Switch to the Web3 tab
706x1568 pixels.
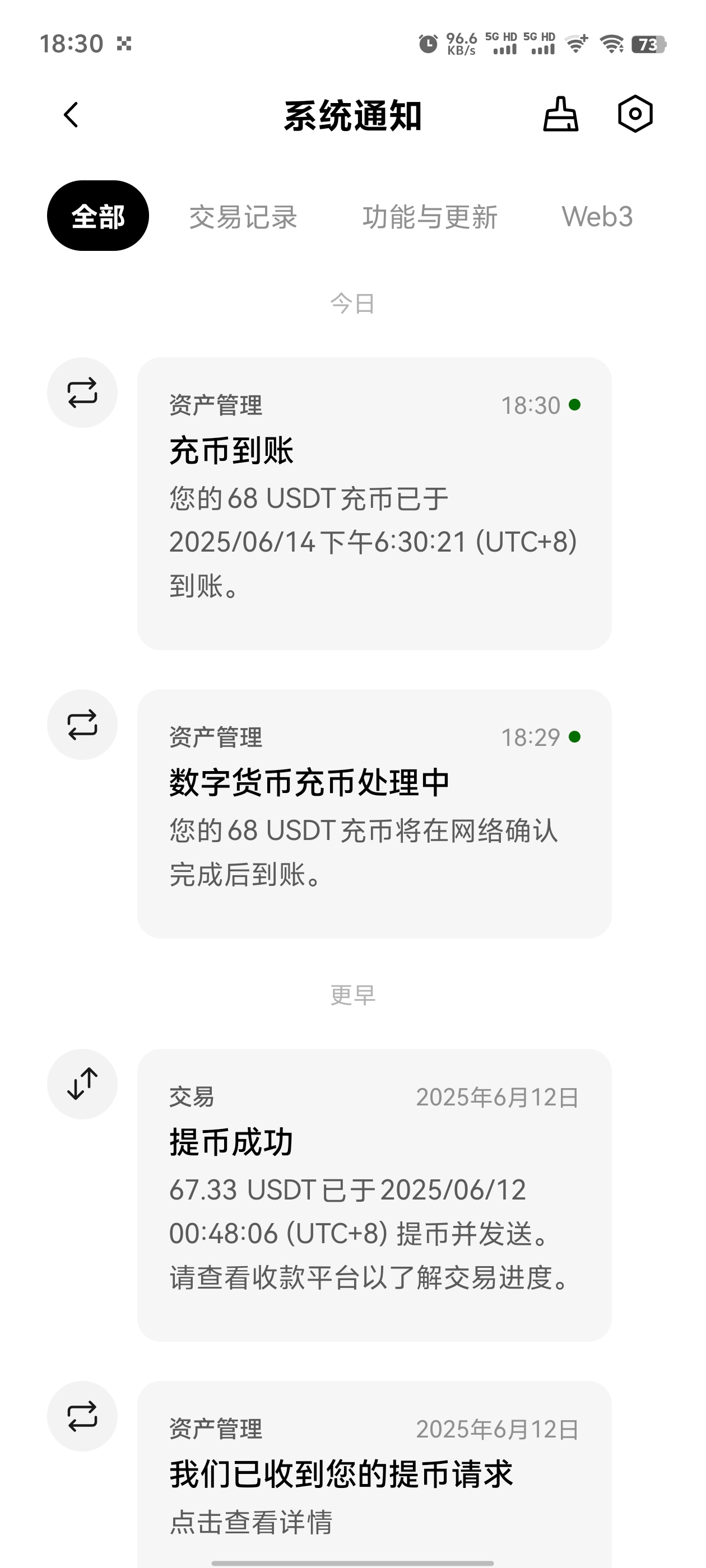tap(597, 217)
